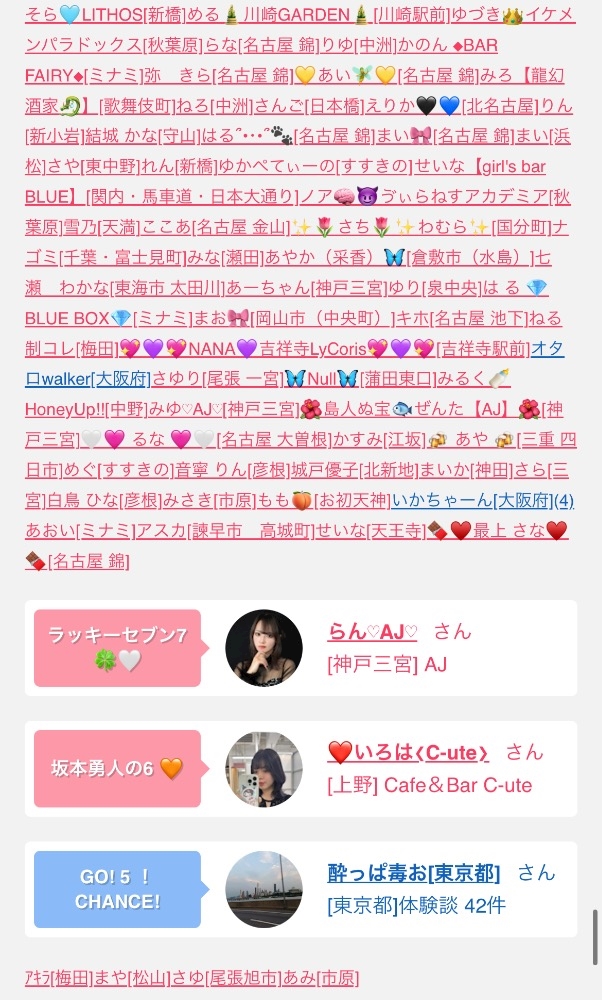This screenshot has width=602, height=1000.
Task: Open 酔っぱ毒お[東京都] profile link
Action: [x=414, y=872]
